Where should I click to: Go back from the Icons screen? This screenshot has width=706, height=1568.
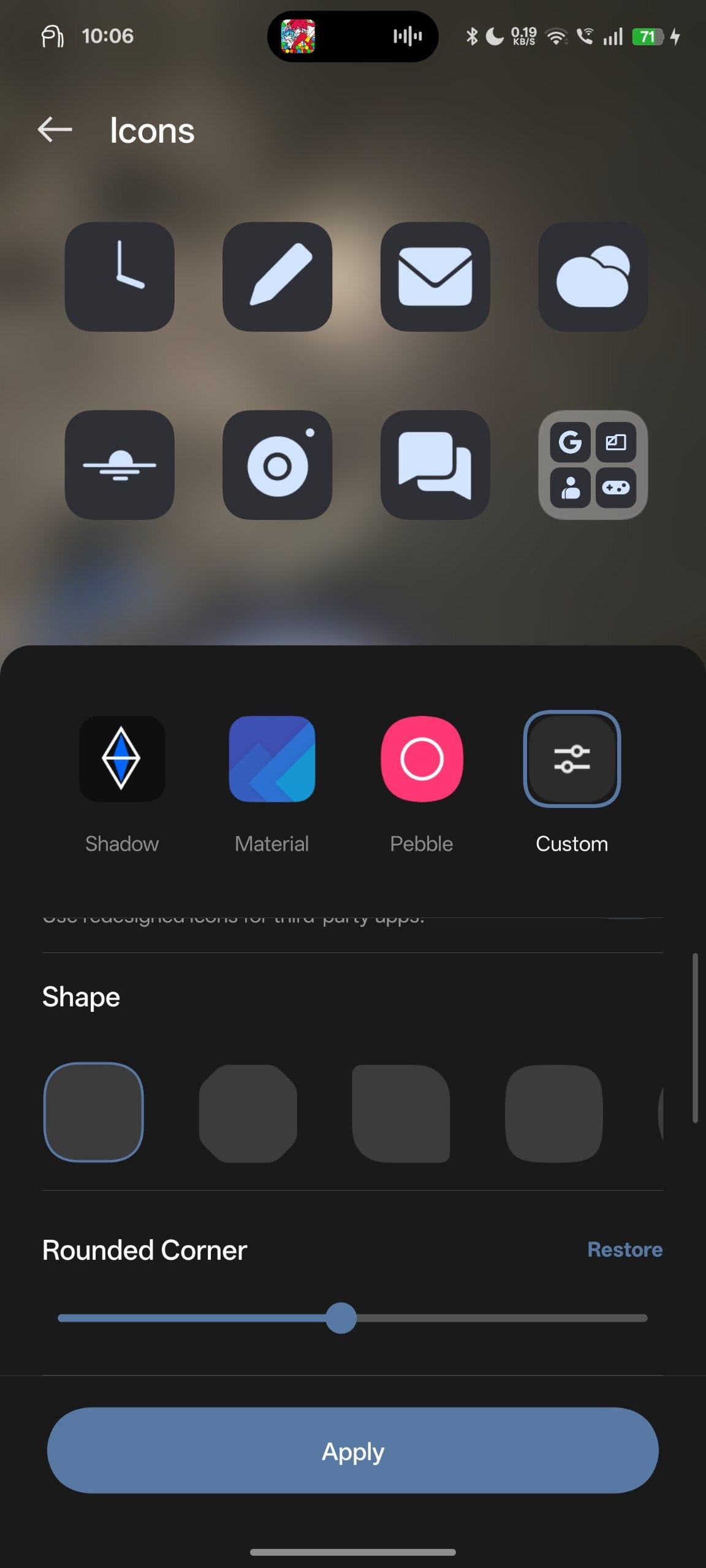pos(55,130)
